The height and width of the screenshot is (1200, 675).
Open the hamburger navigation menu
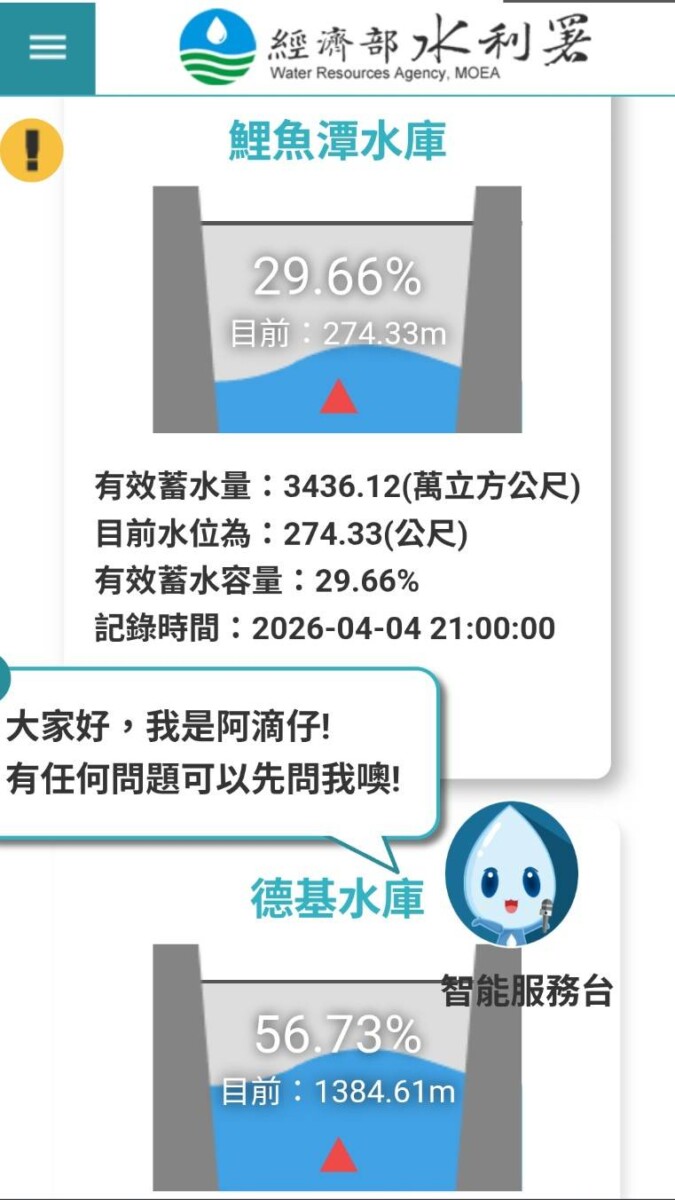click(x=47, y=47)
